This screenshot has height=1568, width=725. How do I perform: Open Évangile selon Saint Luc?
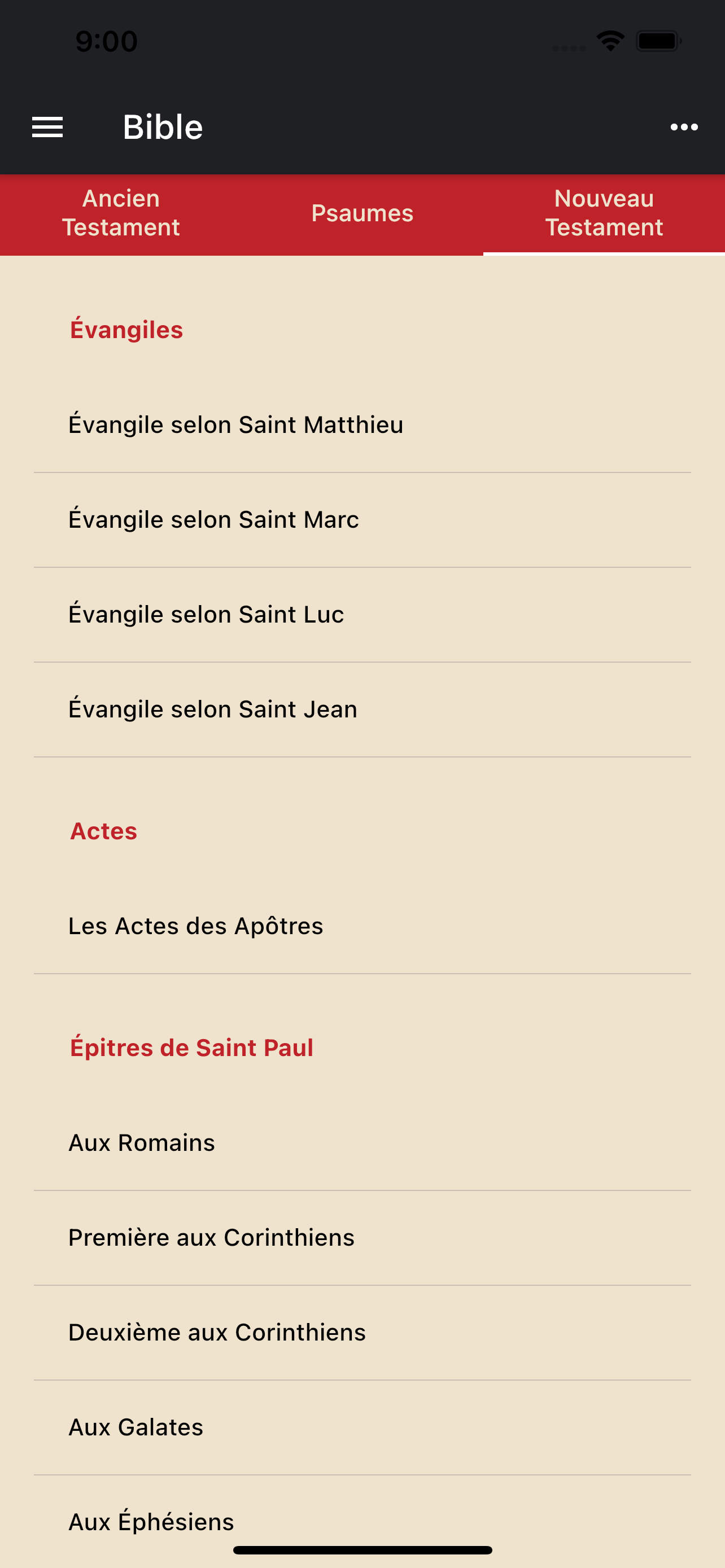[x=362, y=615]
